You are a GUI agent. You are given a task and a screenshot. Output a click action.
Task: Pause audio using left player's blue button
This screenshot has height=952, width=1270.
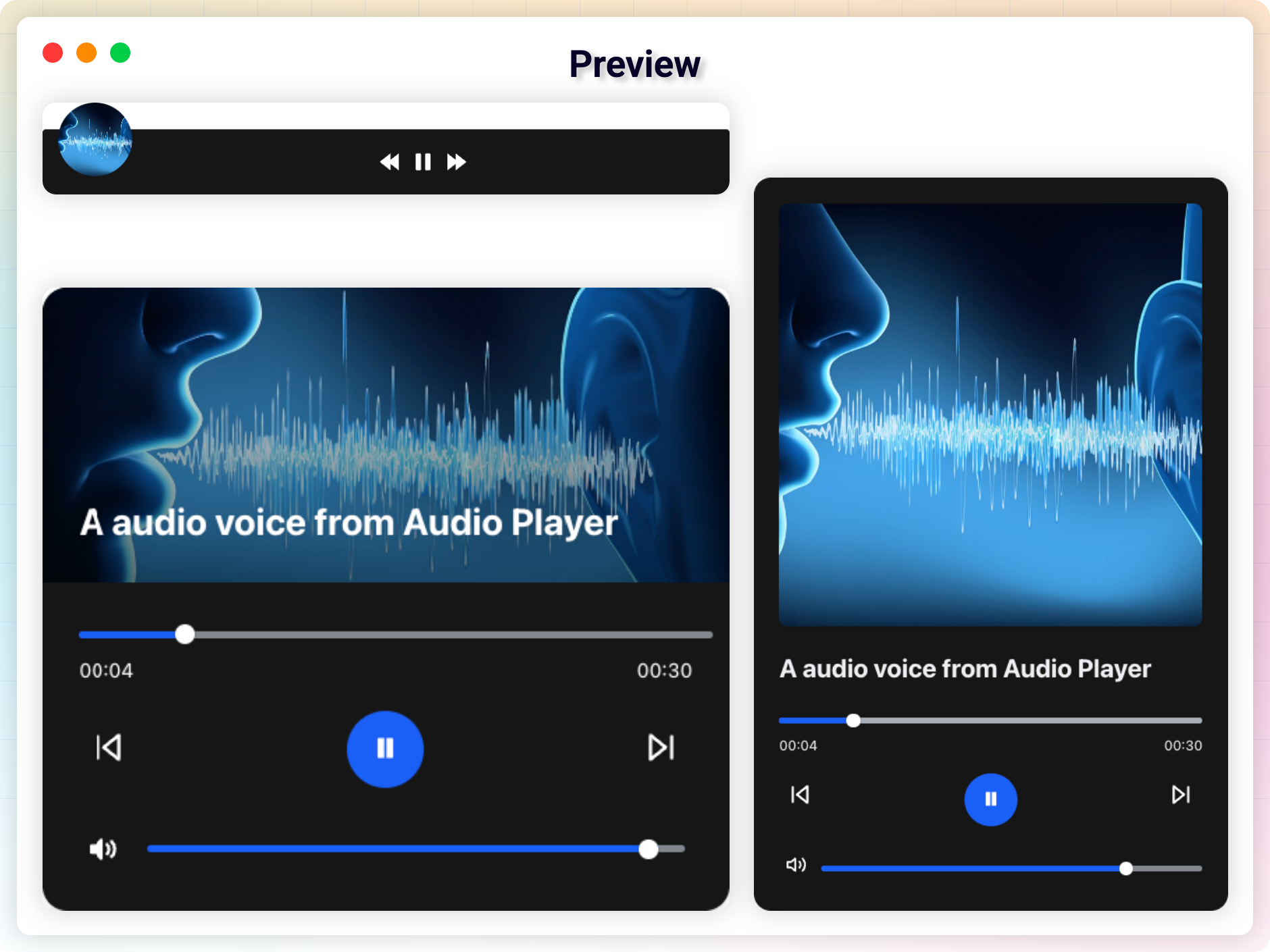pyautogui.click(x=385, y=749)
